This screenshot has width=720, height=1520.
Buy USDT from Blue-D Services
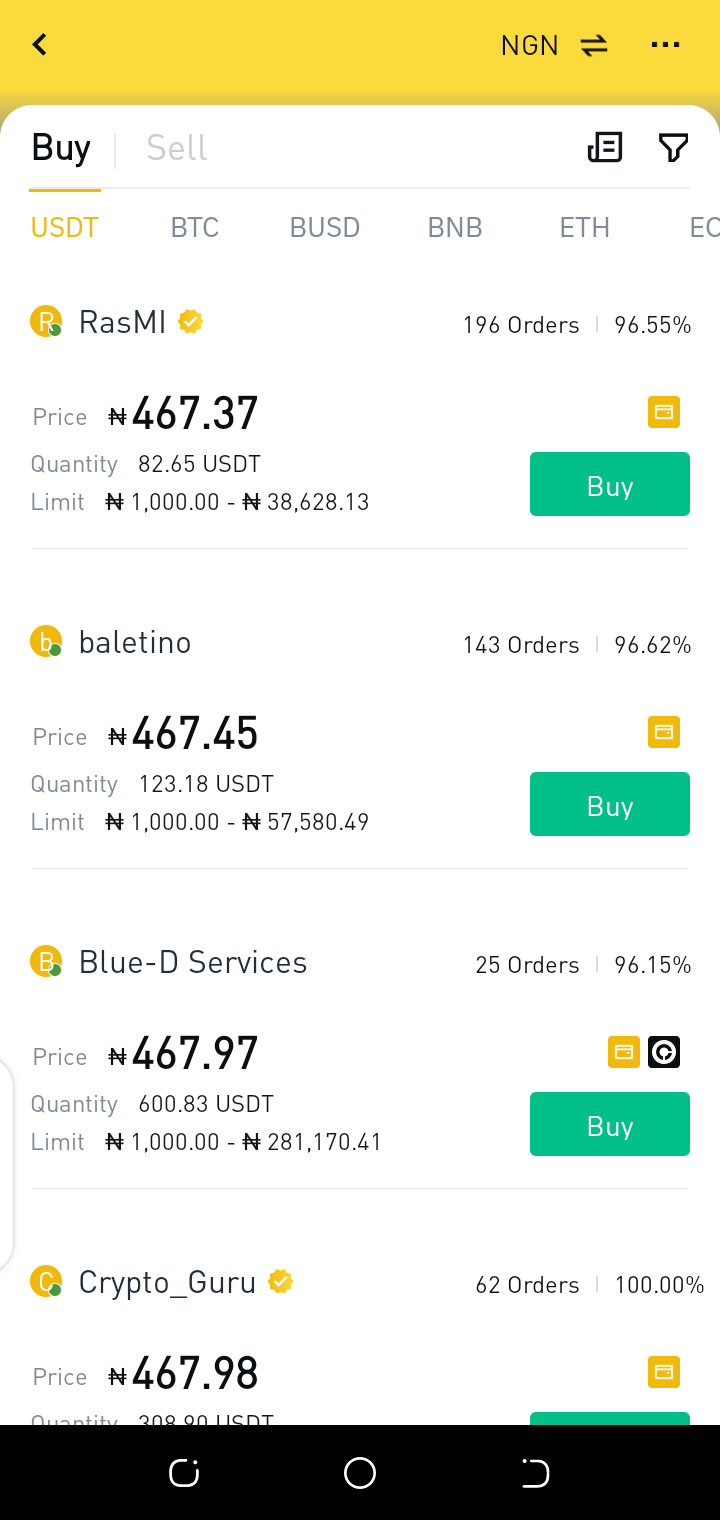(x=609, y=1124)
